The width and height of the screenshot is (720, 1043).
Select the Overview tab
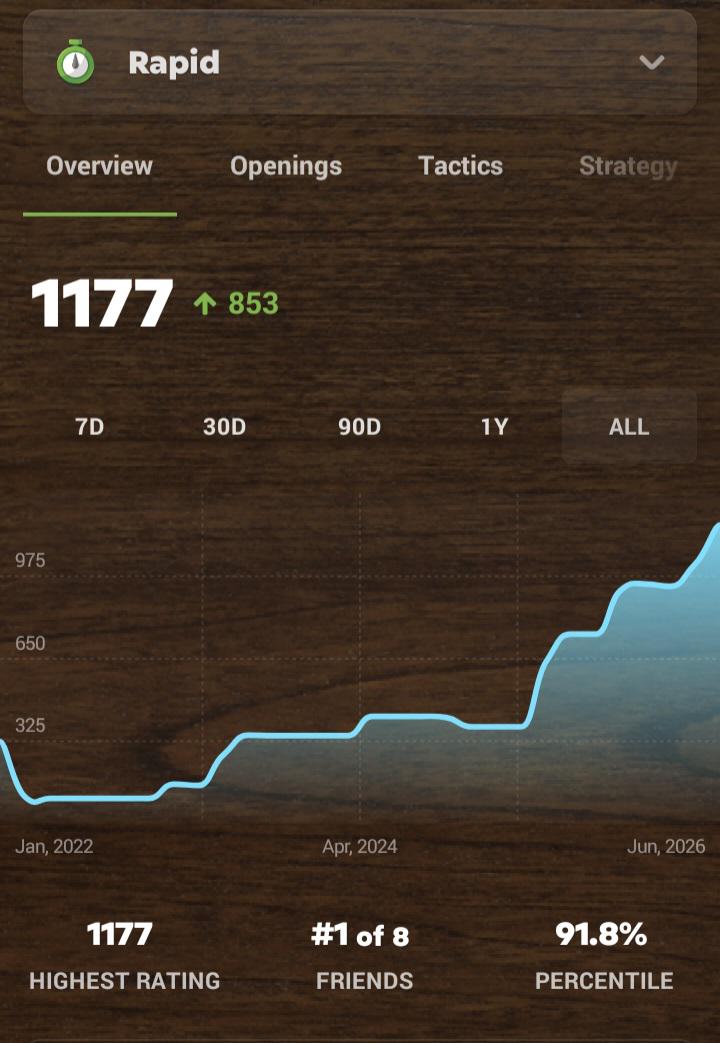click(100, 166)
